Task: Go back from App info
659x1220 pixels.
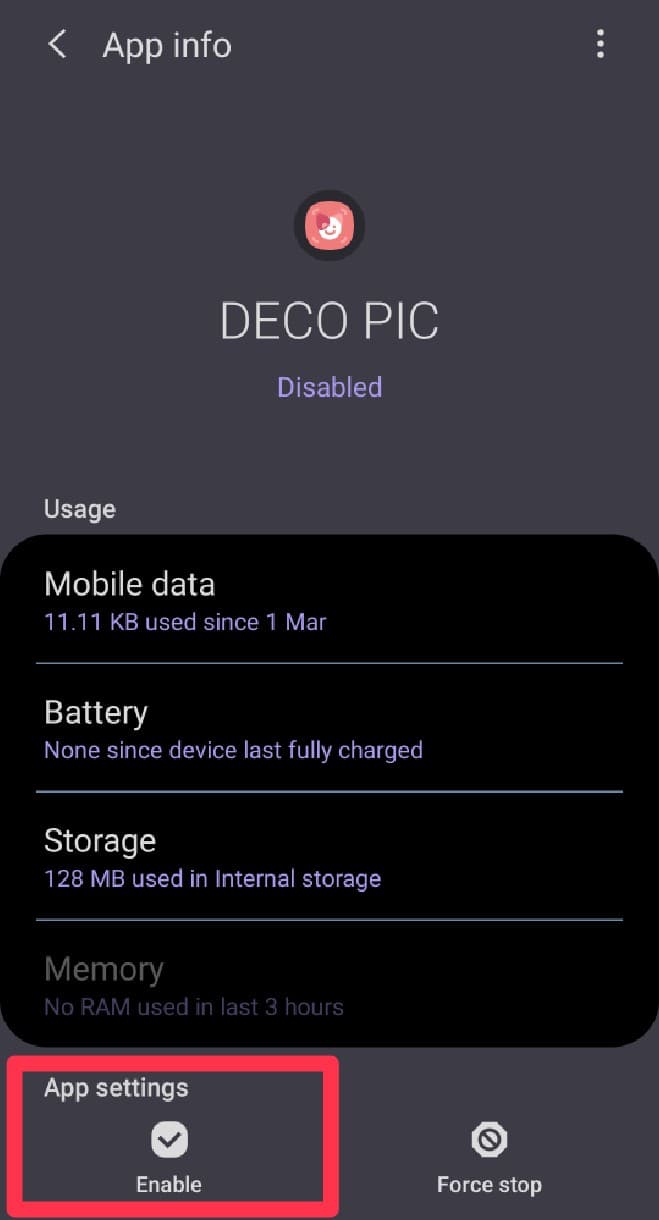Action: [x=58, y=45]
